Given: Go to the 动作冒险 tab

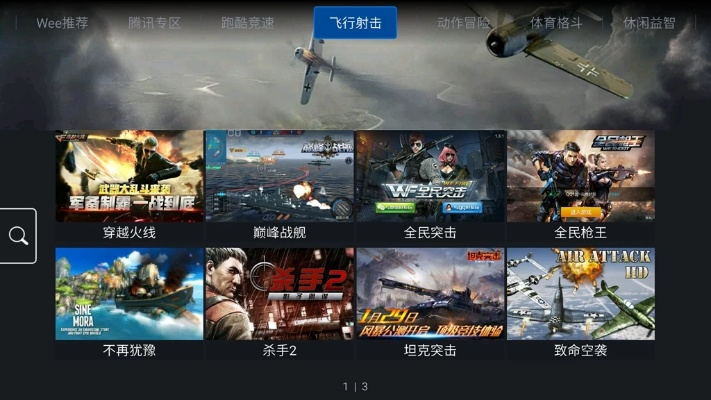Looking at the screenshot, I should coord(463,22).
